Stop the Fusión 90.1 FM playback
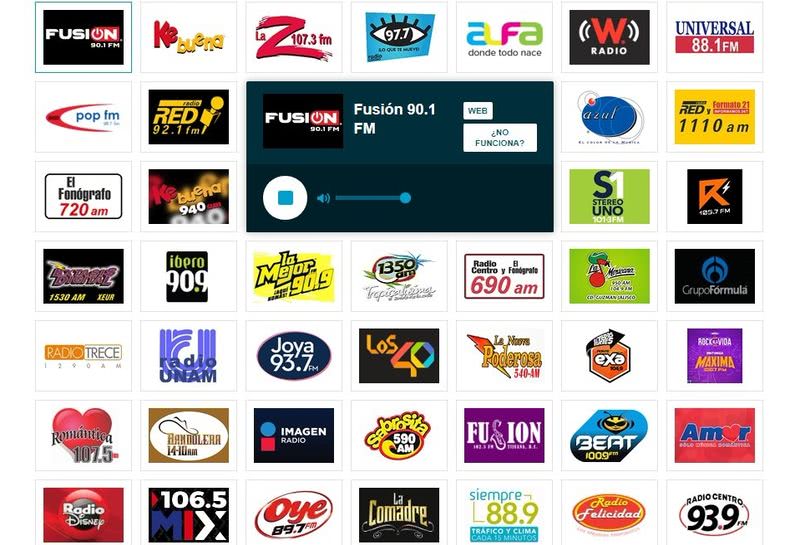This screenshot has width=800, height=545. point(285,198)
